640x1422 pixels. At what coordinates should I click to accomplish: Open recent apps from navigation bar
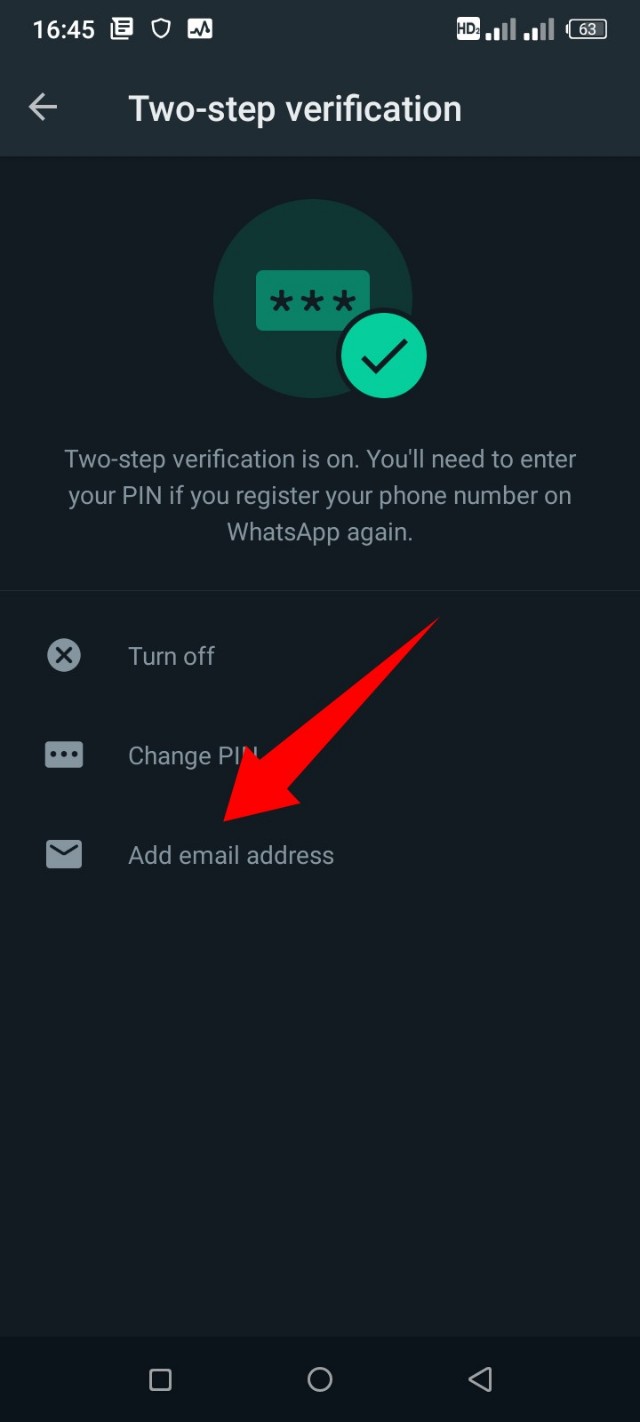[x=160, y=1380]
